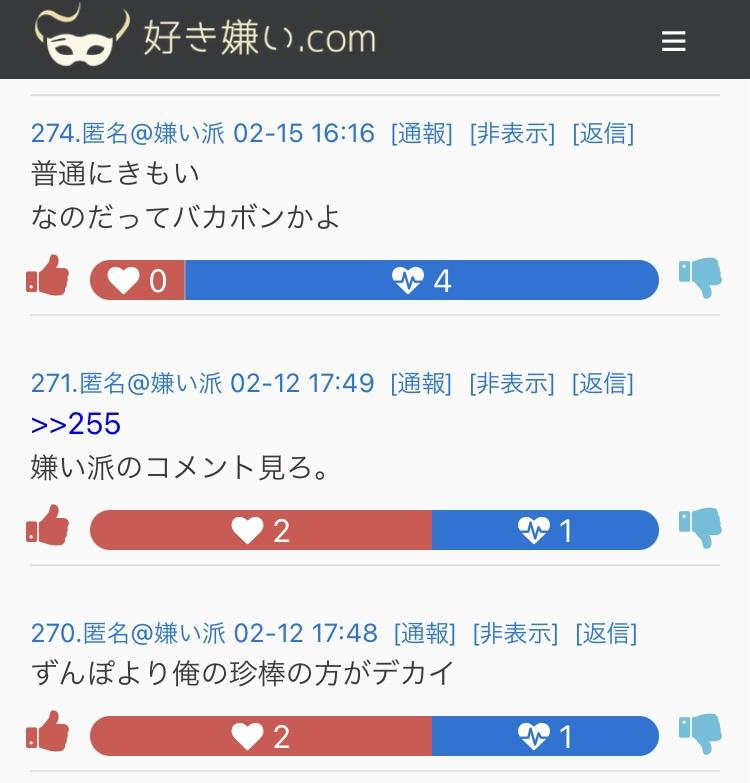Thumbs down comment 271
Screen dimensions: 750x783
tap(700, 527)
